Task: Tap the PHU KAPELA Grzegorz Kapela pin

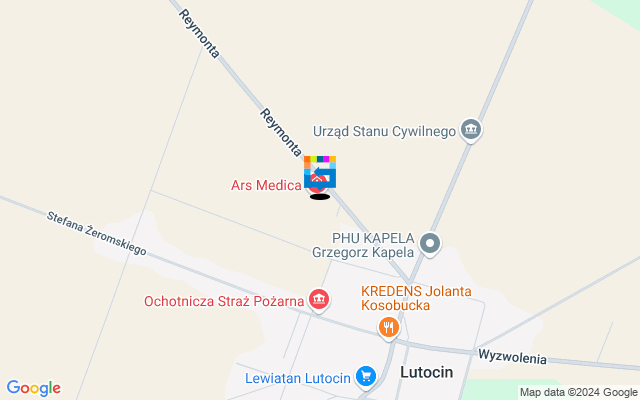Action: click(x=430, y=243)
